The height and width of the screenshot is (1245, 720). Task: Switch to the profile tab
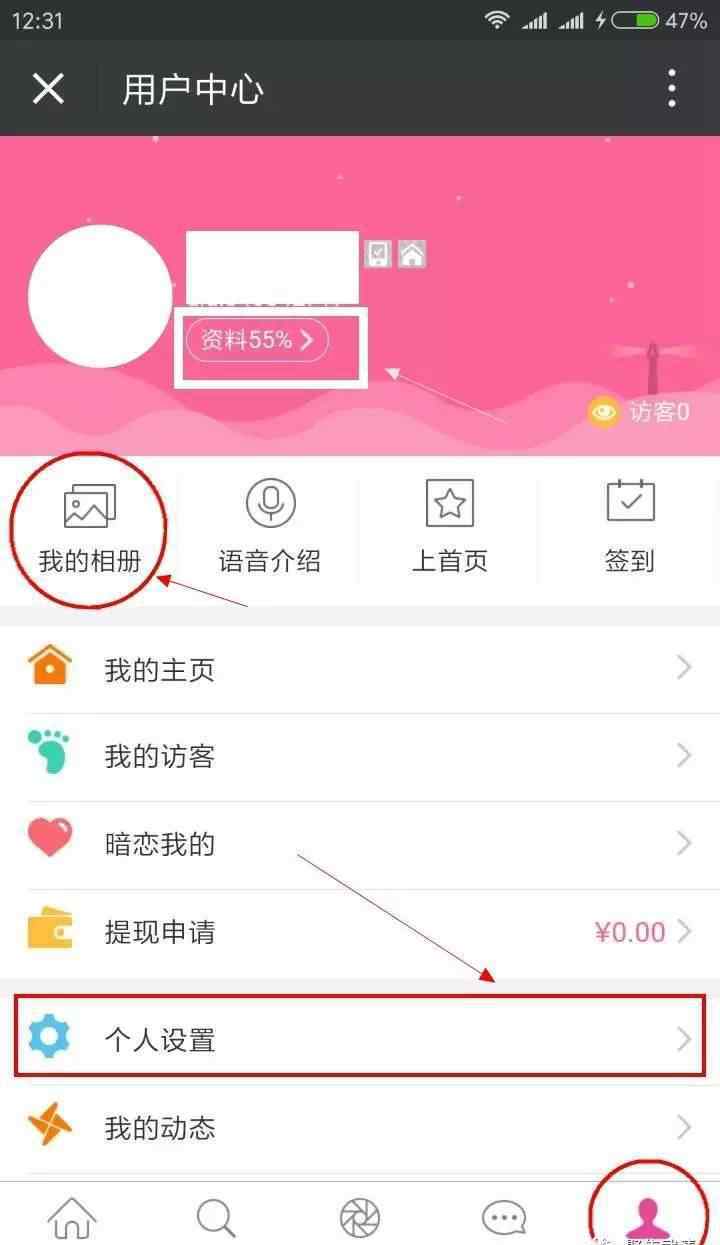(646, 1220)
